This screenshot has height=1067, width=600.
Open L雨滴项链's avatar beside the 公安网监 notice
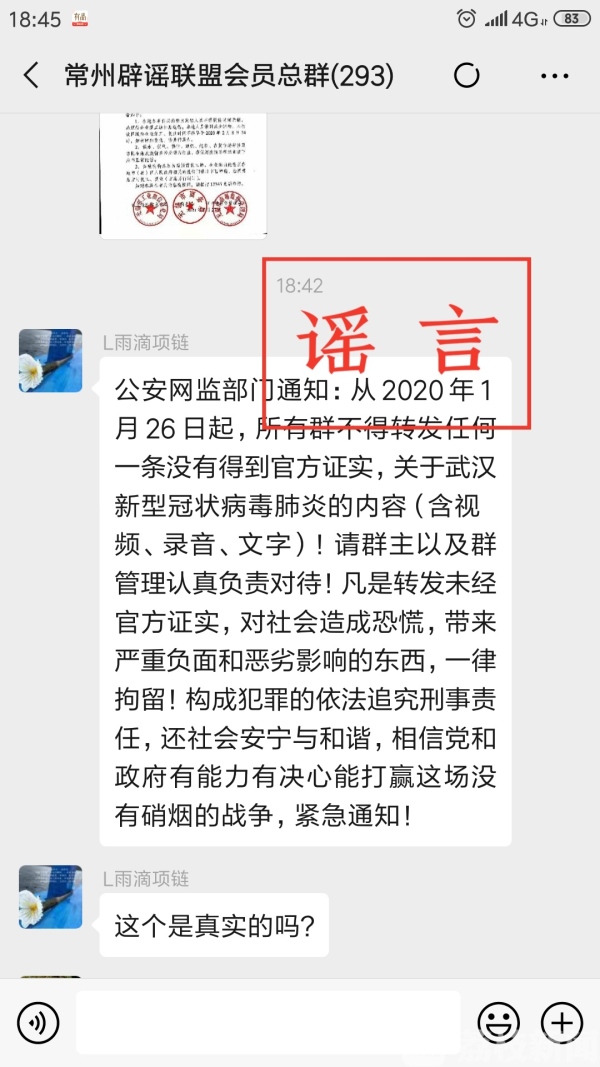click(x=50, y=360)
